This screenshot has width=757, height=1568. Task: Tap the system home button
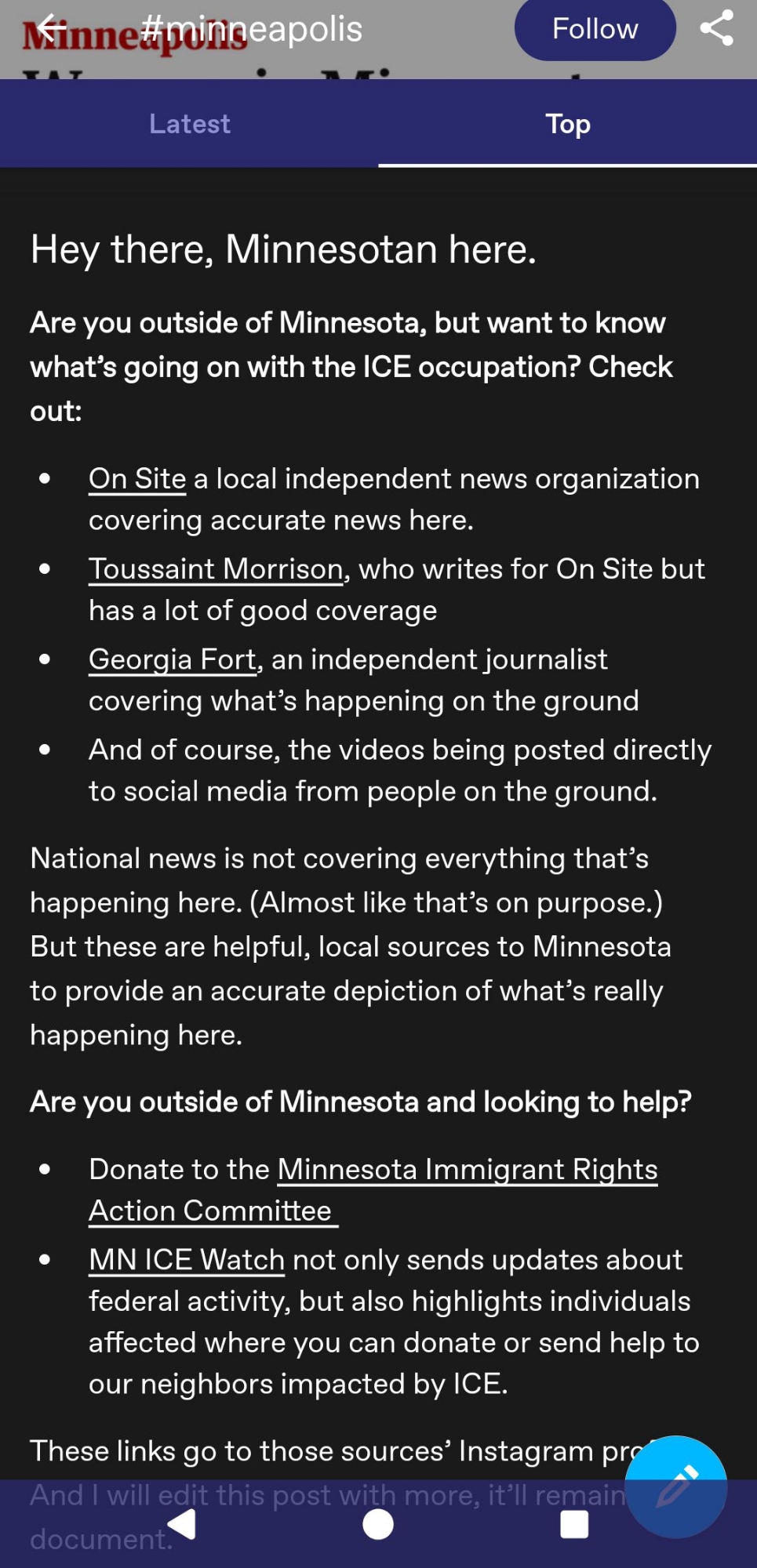[x=378, y=1525]
